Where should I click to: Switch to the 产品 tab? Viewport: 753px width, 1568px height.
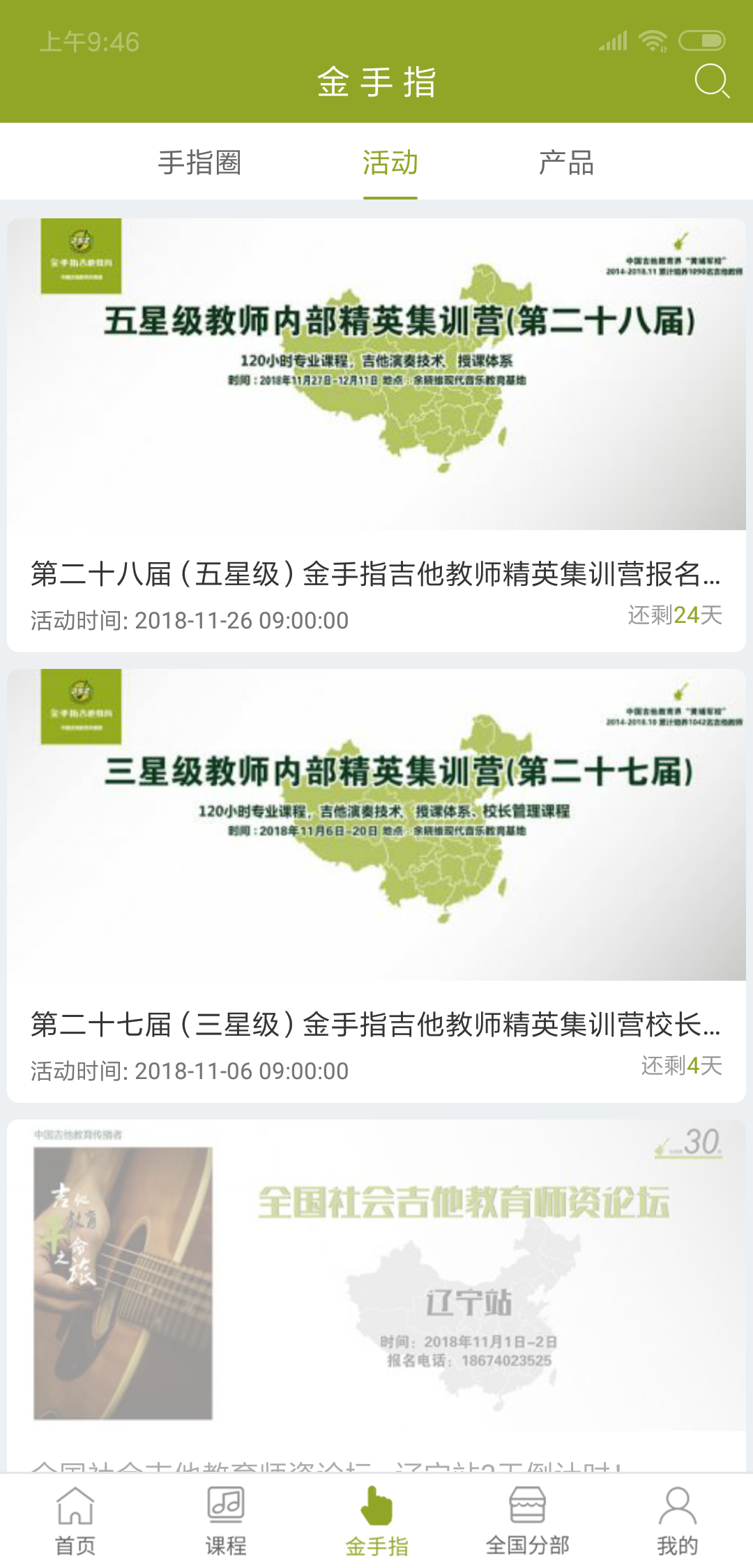pyautogui.click(x=566, y=163)
